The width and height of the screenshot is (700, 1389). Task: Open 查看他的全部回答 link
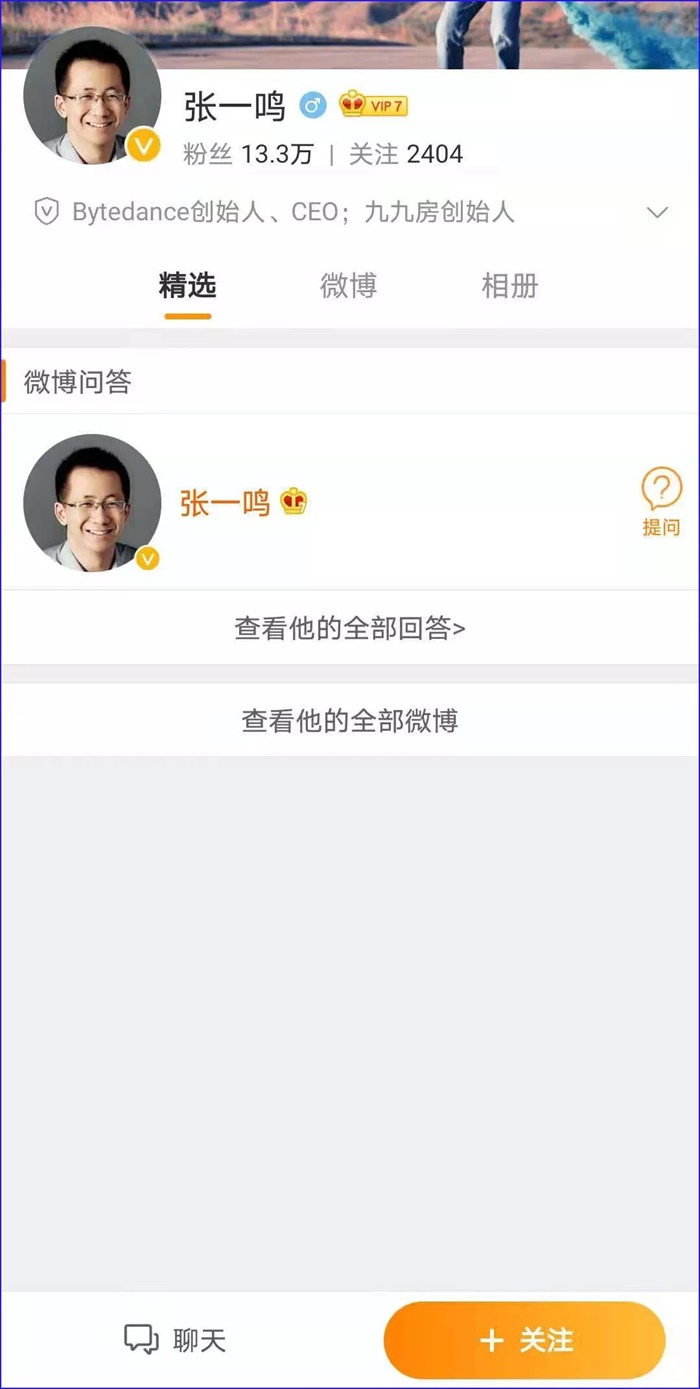pos(350,628)
